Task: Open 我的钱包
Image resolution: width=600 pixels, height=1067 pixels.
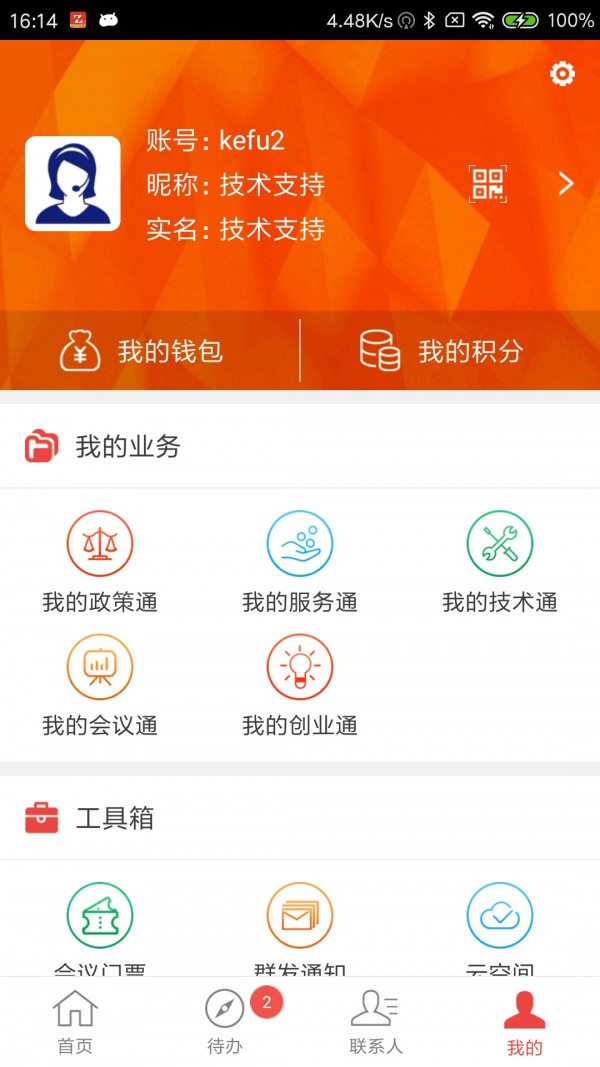Action: [142, 351]
